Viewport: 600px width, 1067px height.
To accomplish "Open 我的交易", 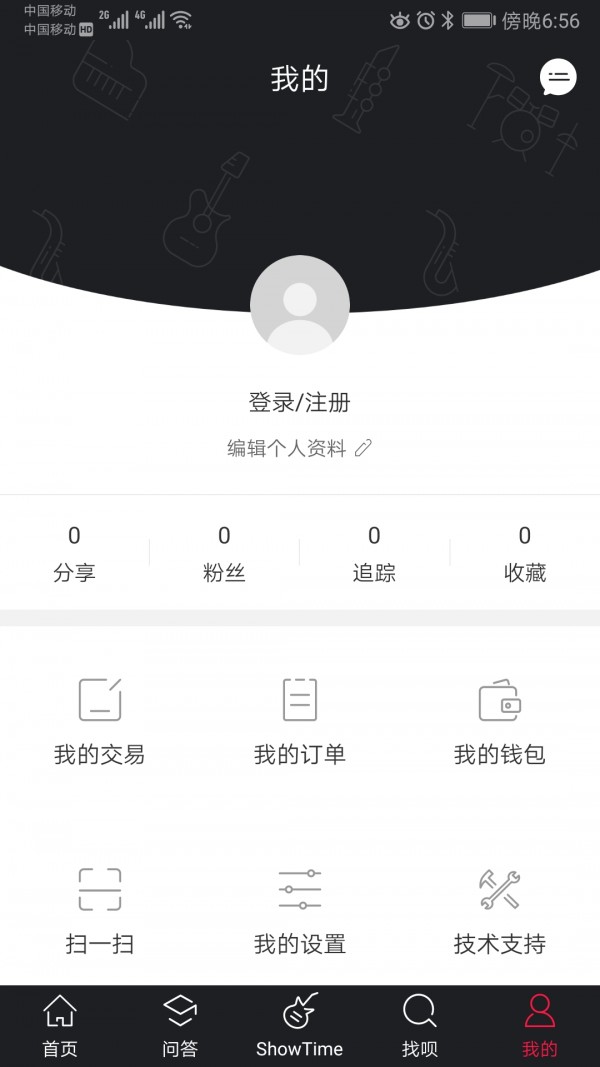I will (x=100, y=721).
